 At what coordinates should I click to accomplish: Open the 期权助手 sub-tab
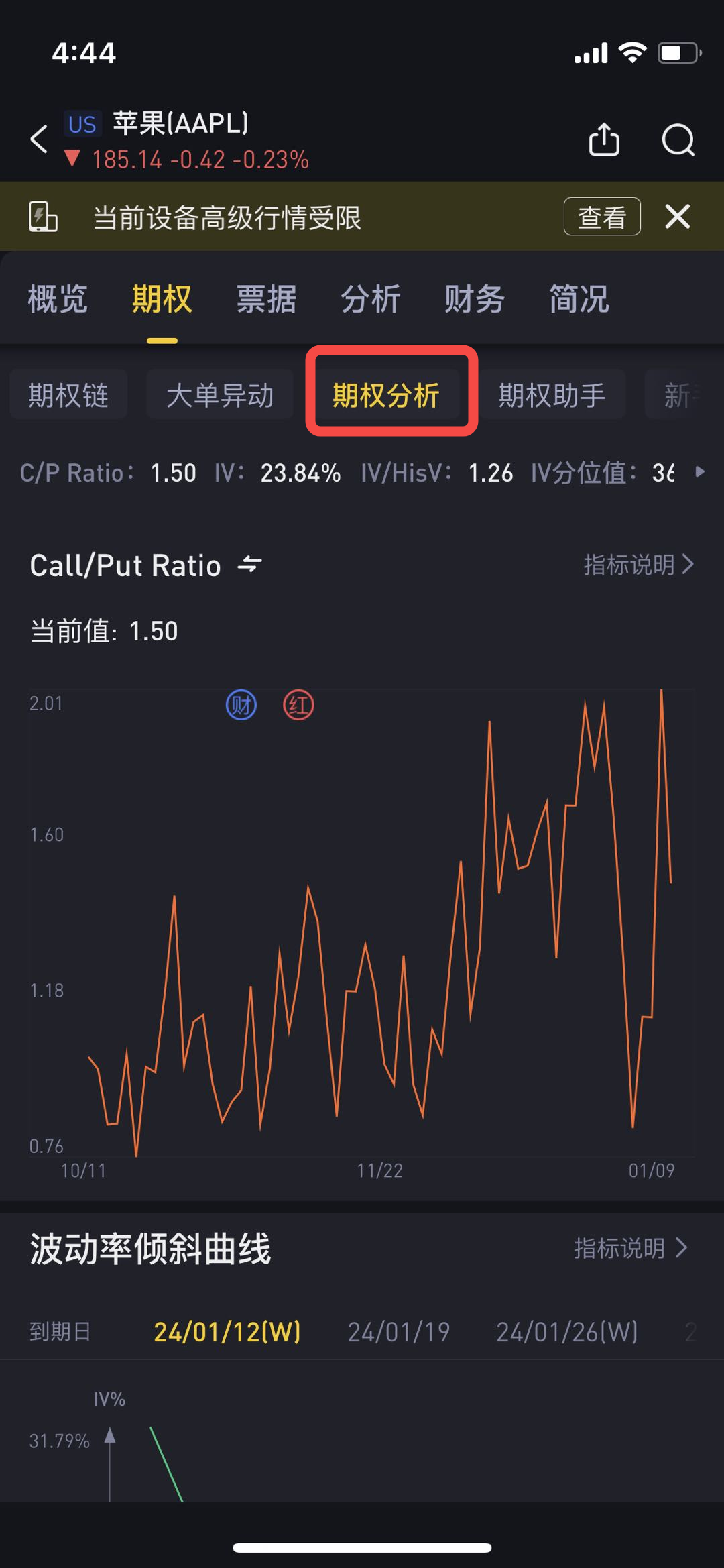tap(552, 395)
